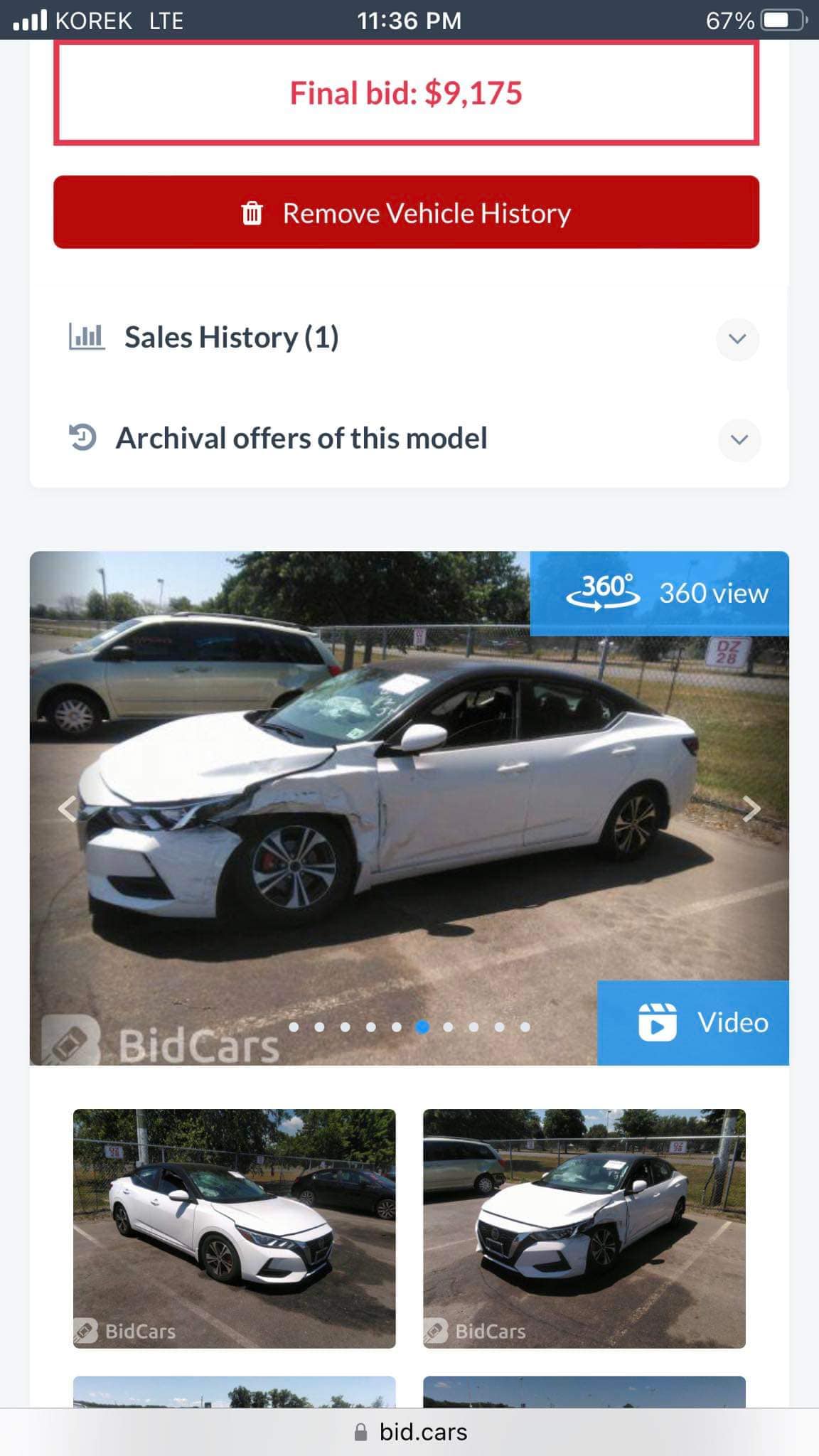Expand the Sales History section

[x=737, y=338]
